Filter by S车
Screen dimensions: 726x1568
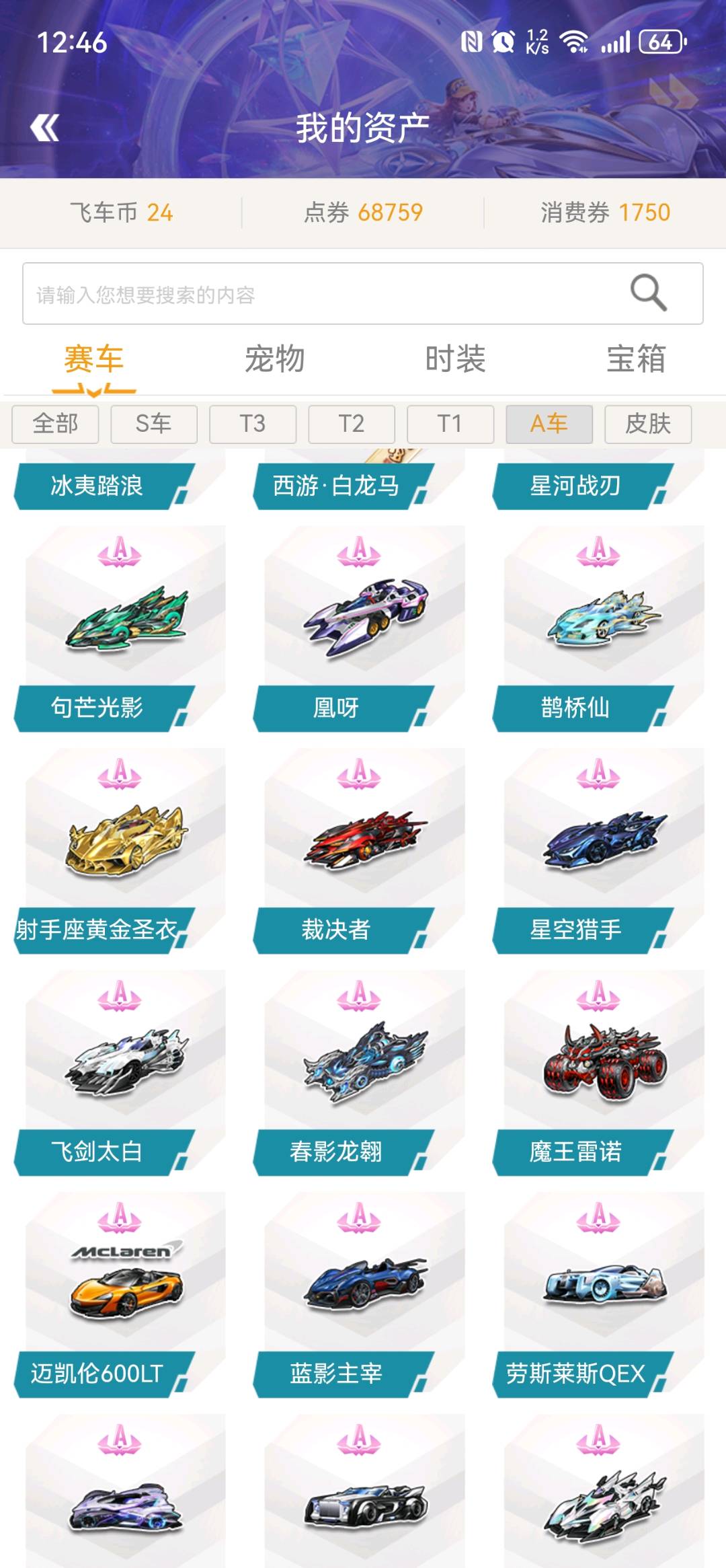point(154,424)
